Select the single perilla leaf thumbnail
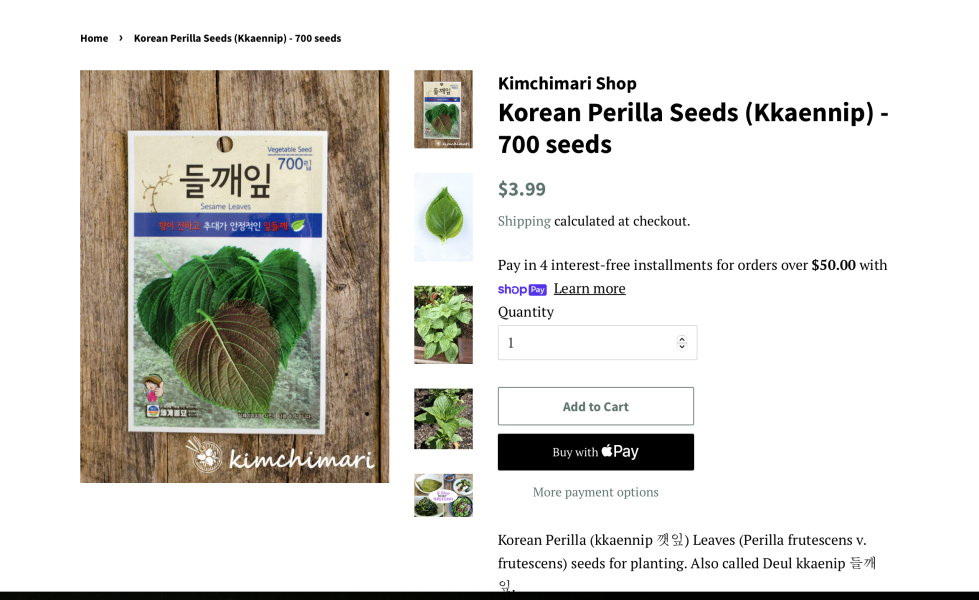 pos(443,217)
